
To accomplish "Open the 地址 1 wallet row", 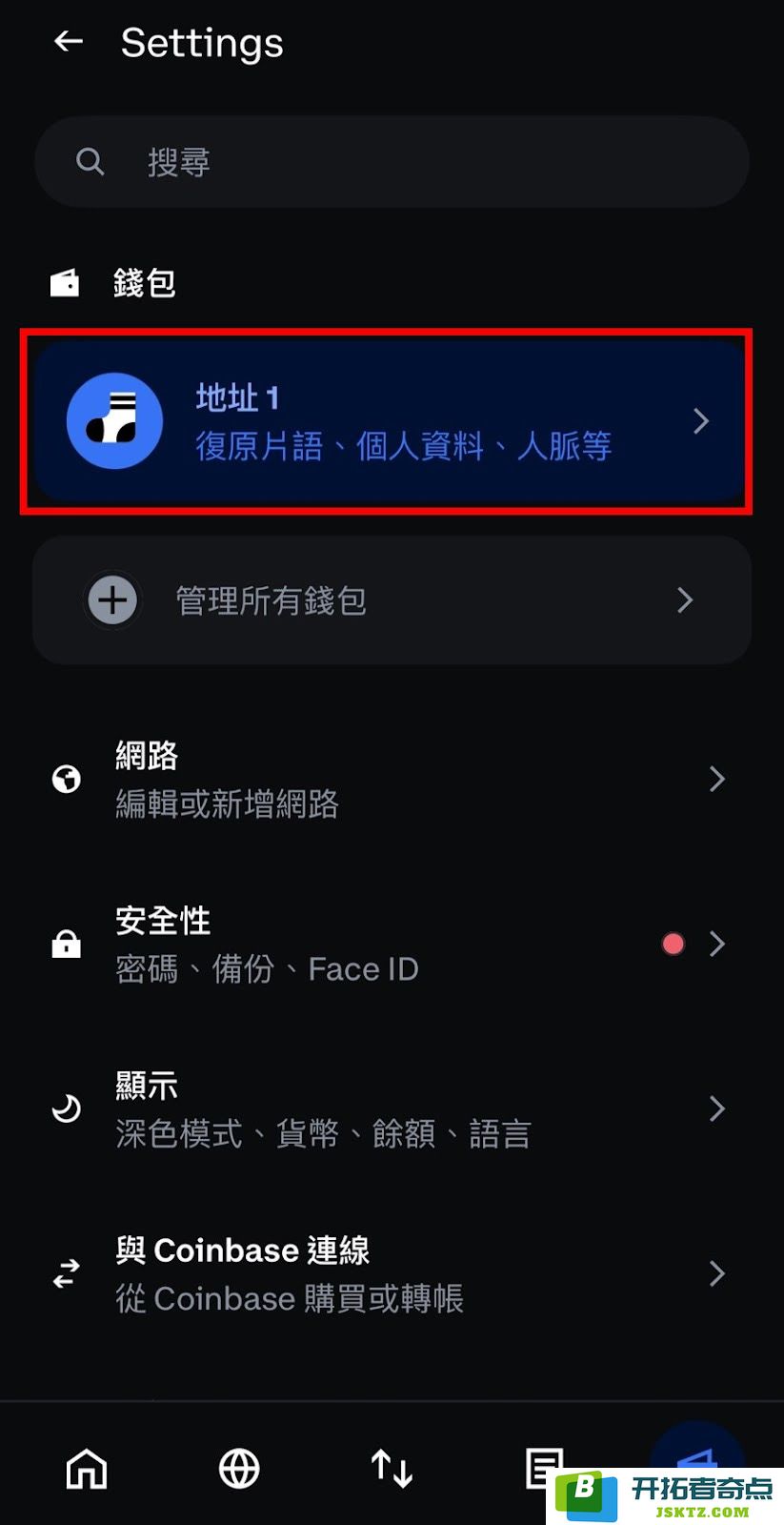I will 387,421.
